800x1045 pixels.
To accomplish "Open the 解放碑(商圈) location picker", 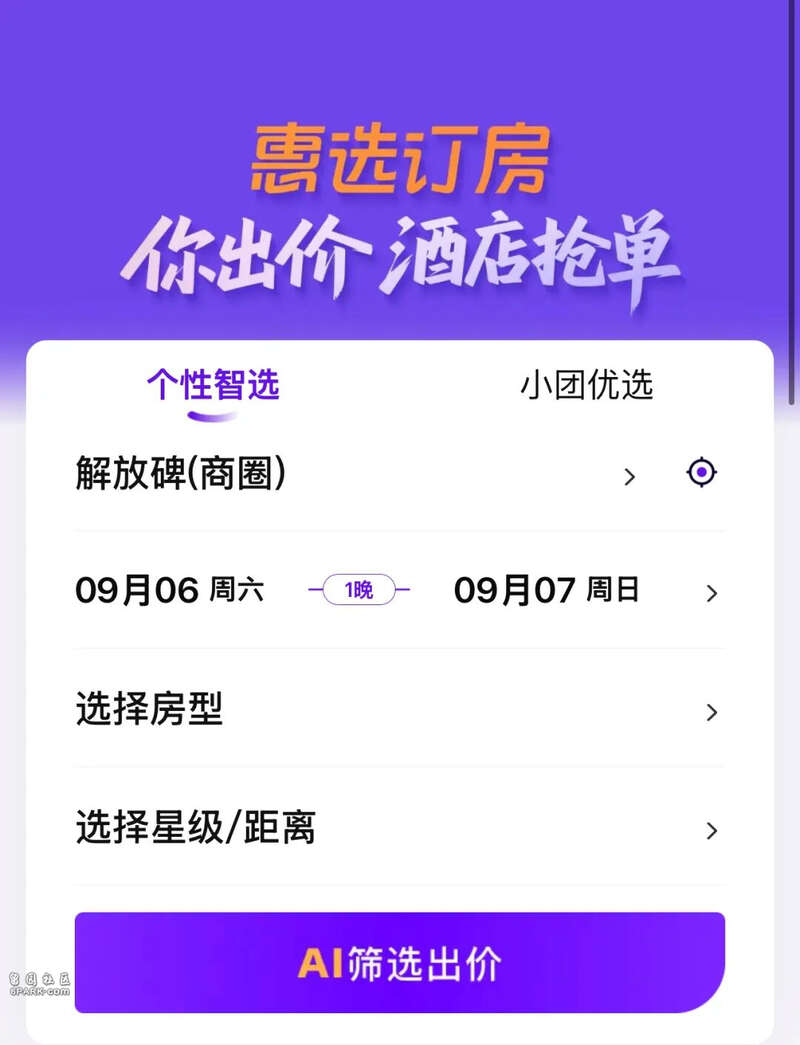I will click(355, 474).
